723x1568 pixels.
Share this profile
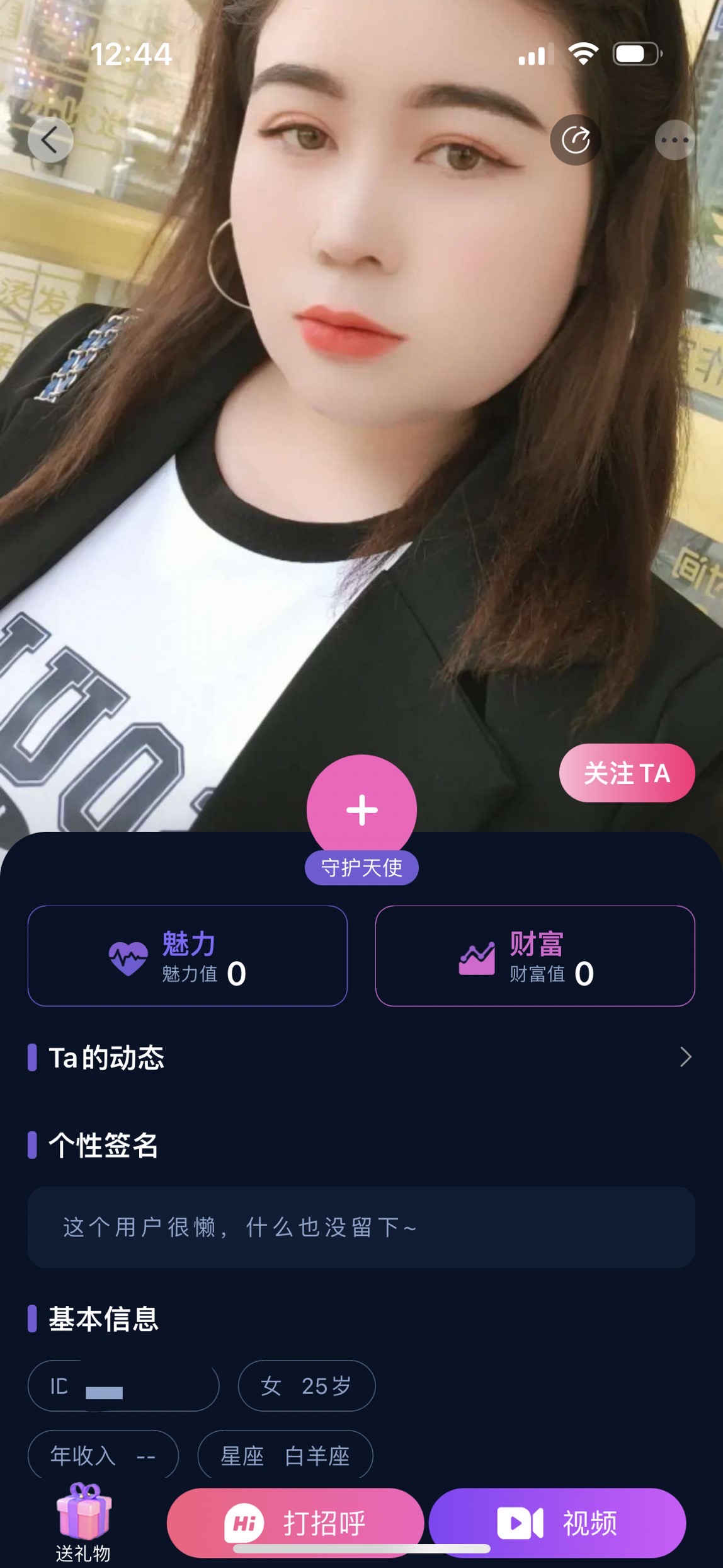click(x=575, y=140)
